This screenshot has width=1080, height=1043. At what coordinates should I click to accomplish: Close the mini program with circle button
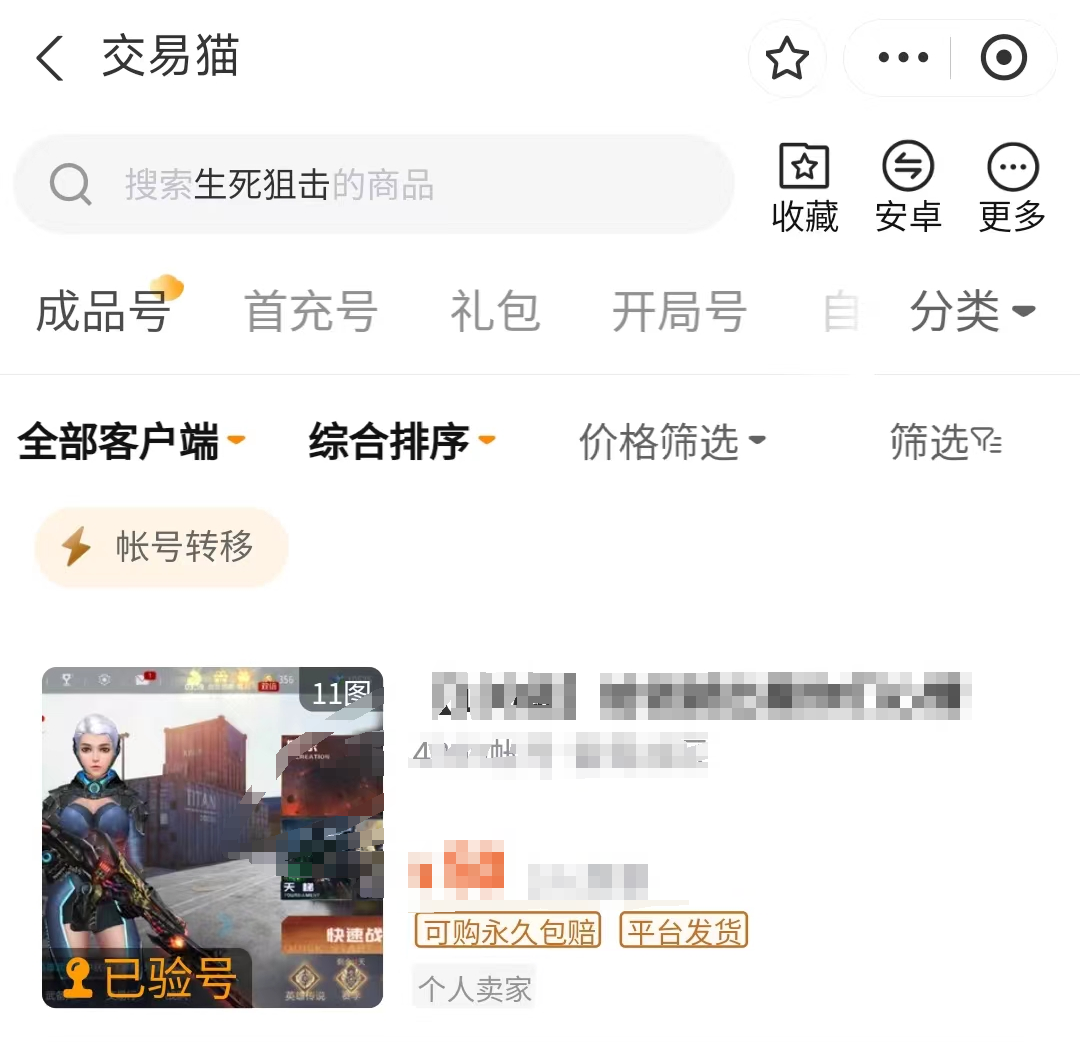(1003, 58)
